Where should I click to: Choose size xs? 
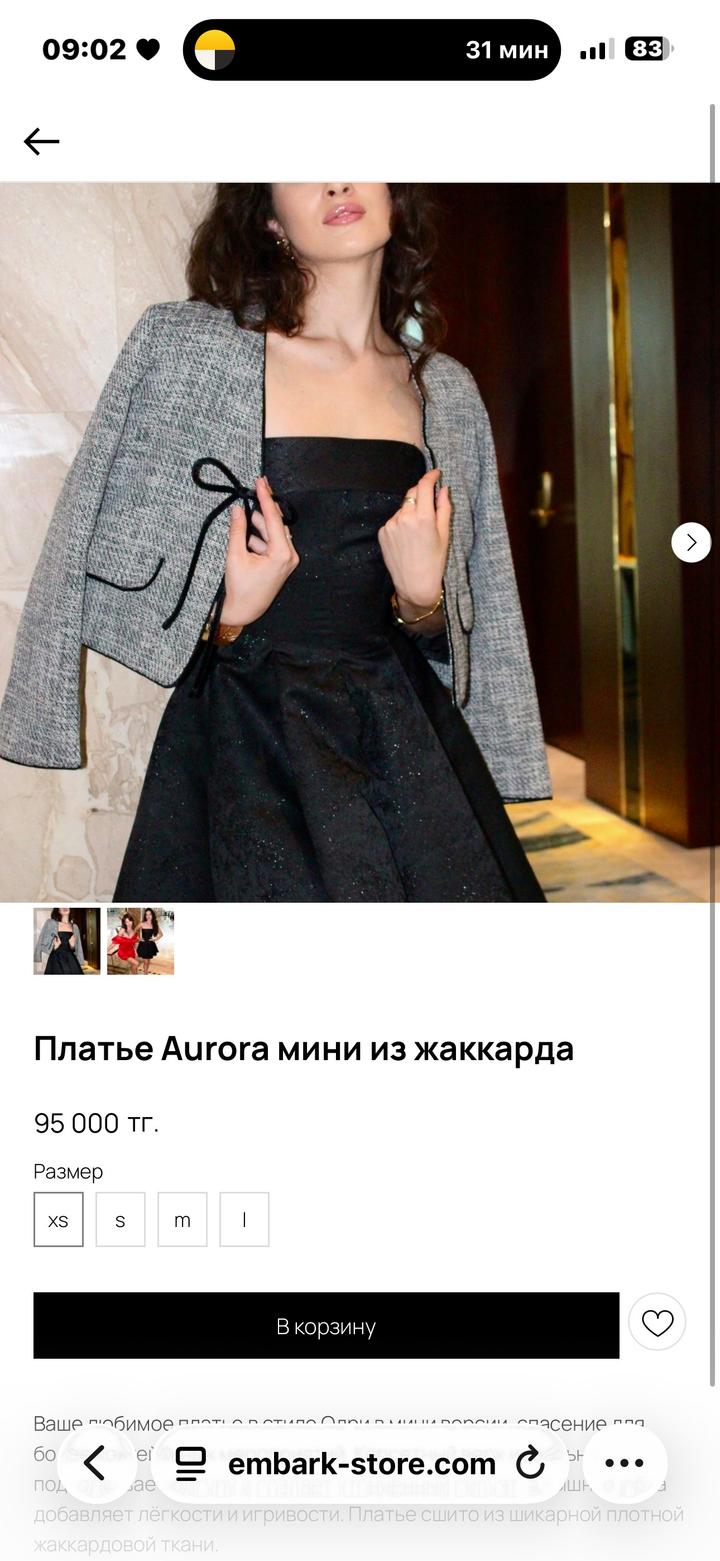click(59, 1220)
